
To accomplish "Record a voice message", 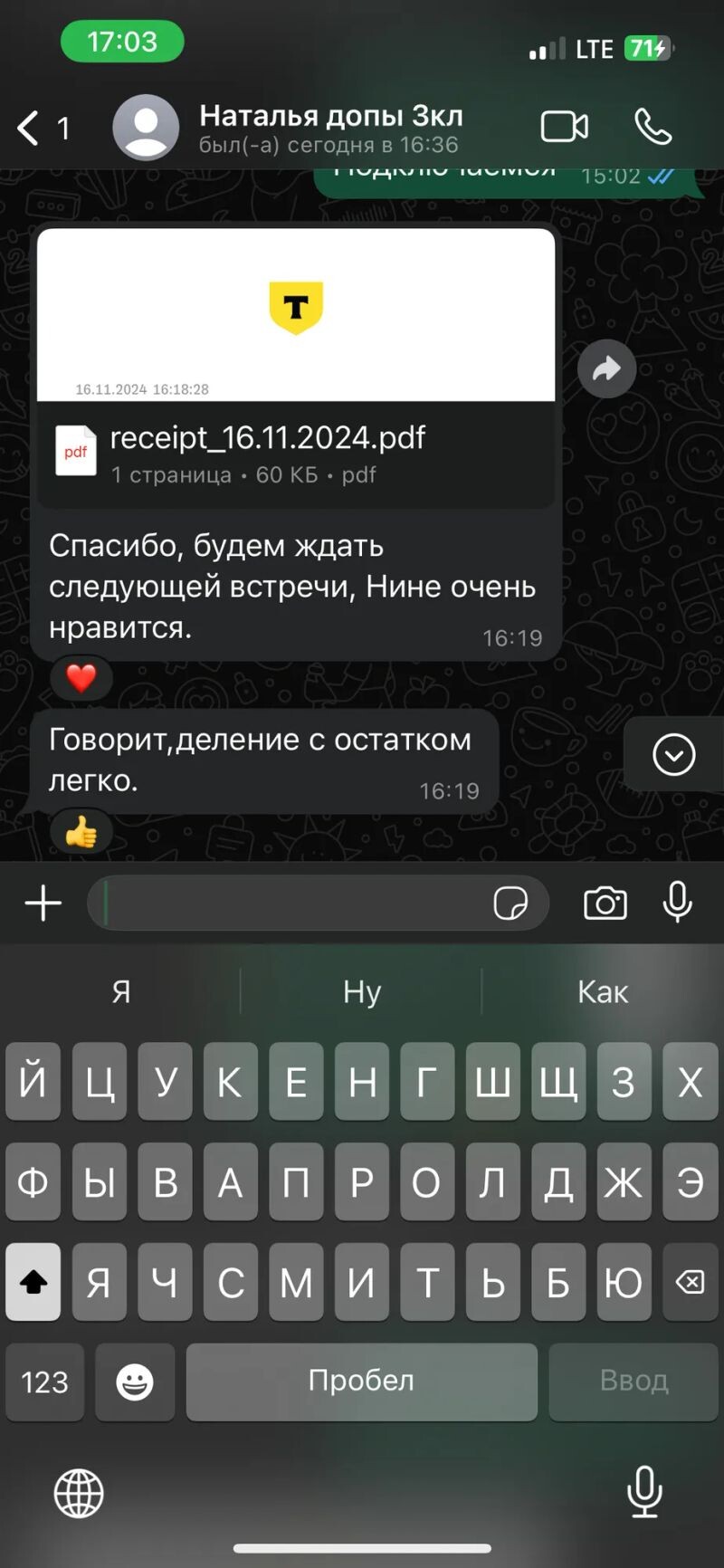I will point(677,903).
